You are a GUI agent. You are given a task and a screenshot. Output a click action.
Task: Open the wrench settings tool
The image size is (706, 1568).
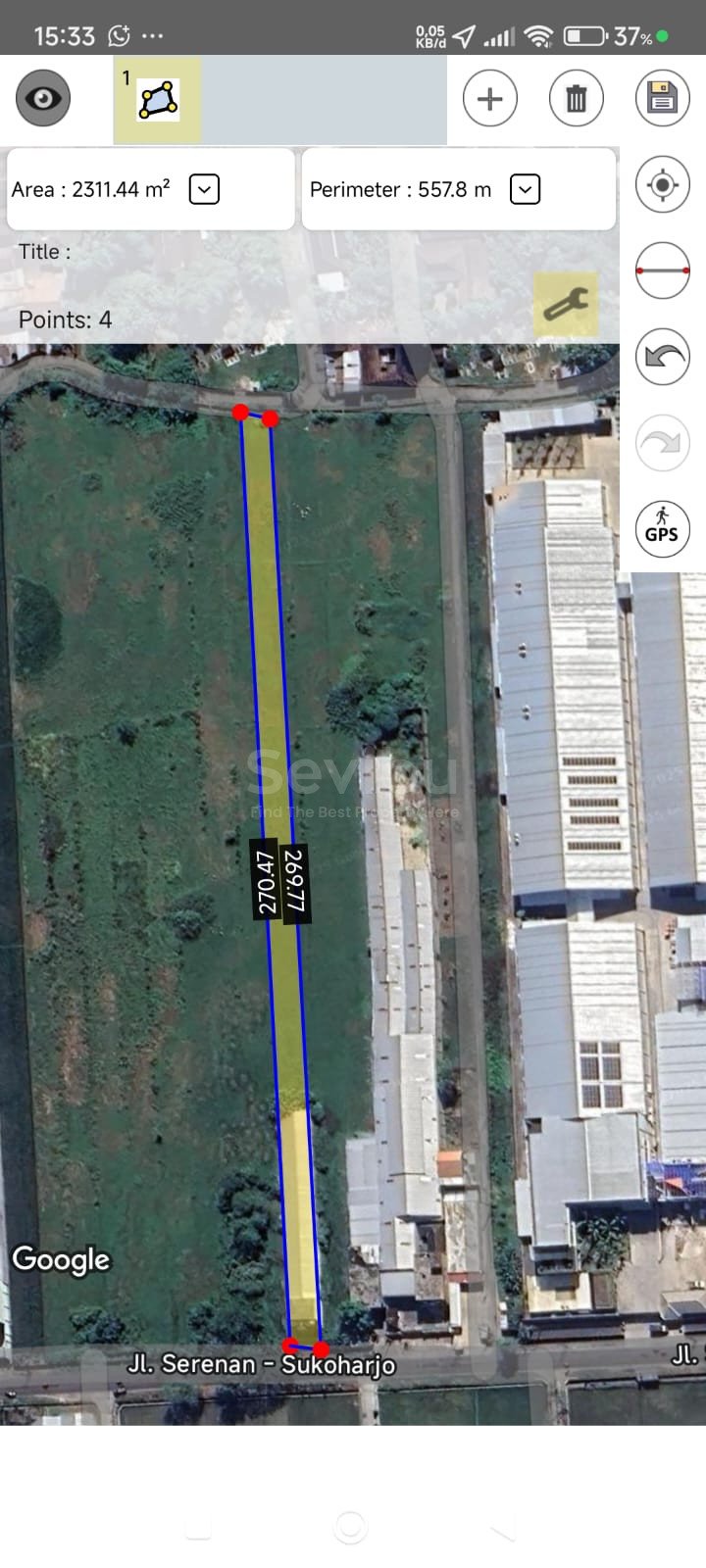566,305
